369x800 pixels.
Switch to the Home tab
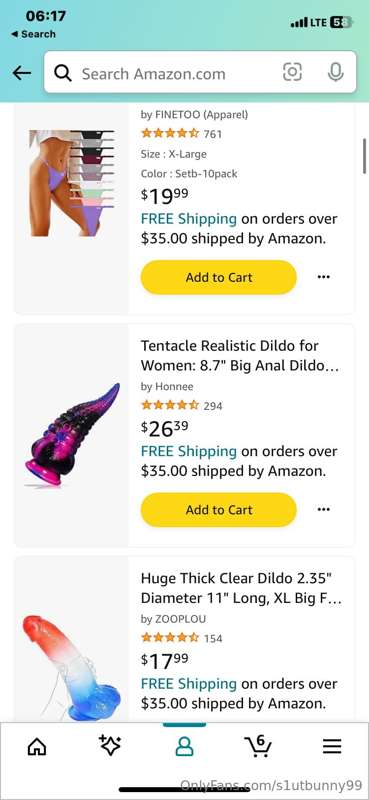click(x=37, y=747)
